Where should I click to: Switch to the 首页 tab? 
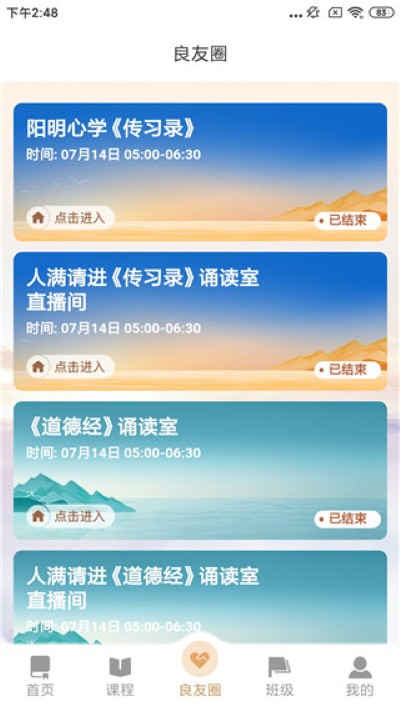click(x=40, y=677)
